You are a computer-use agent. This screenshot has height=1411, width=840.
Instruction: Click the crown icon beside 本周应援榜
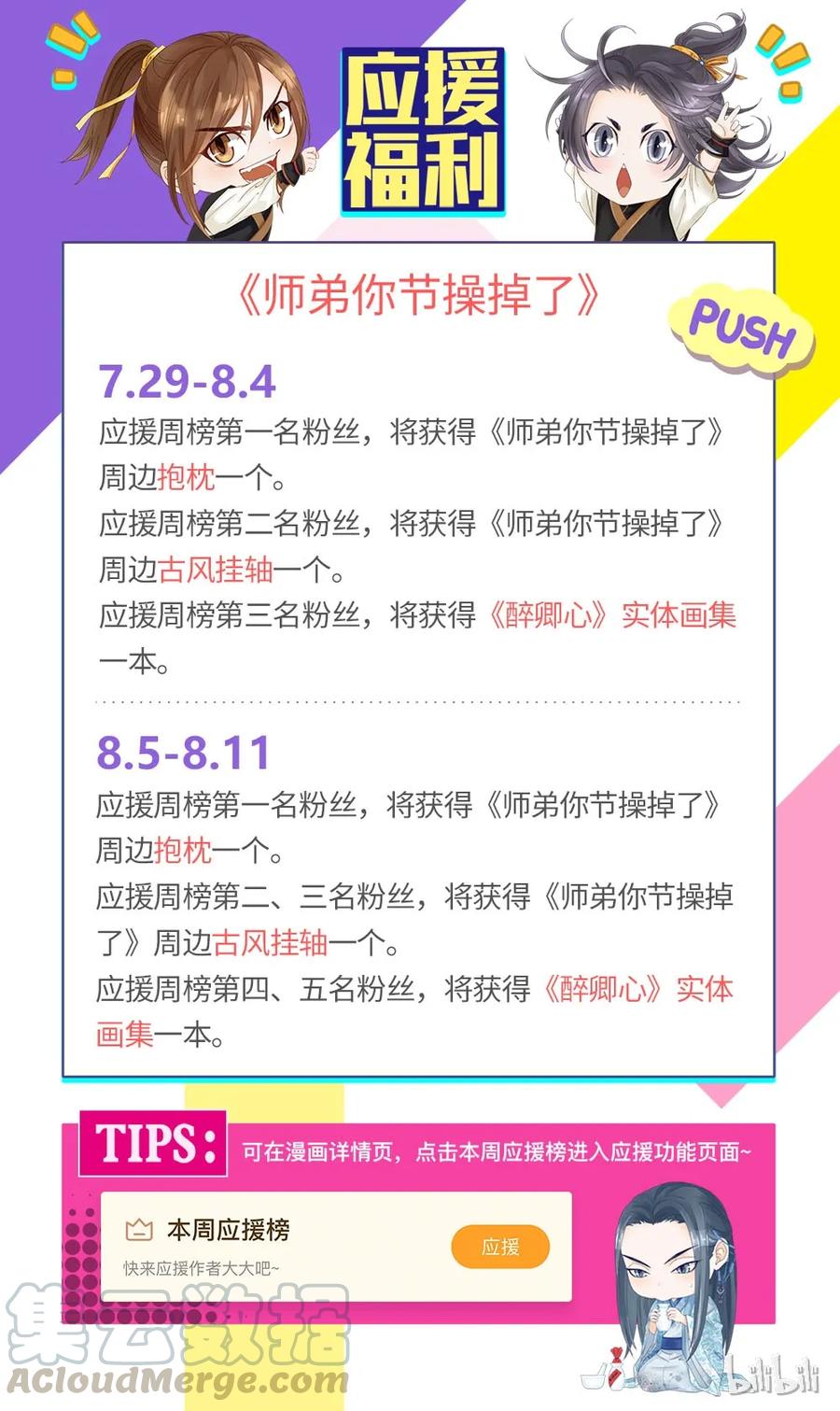(x=142, y=1231)
